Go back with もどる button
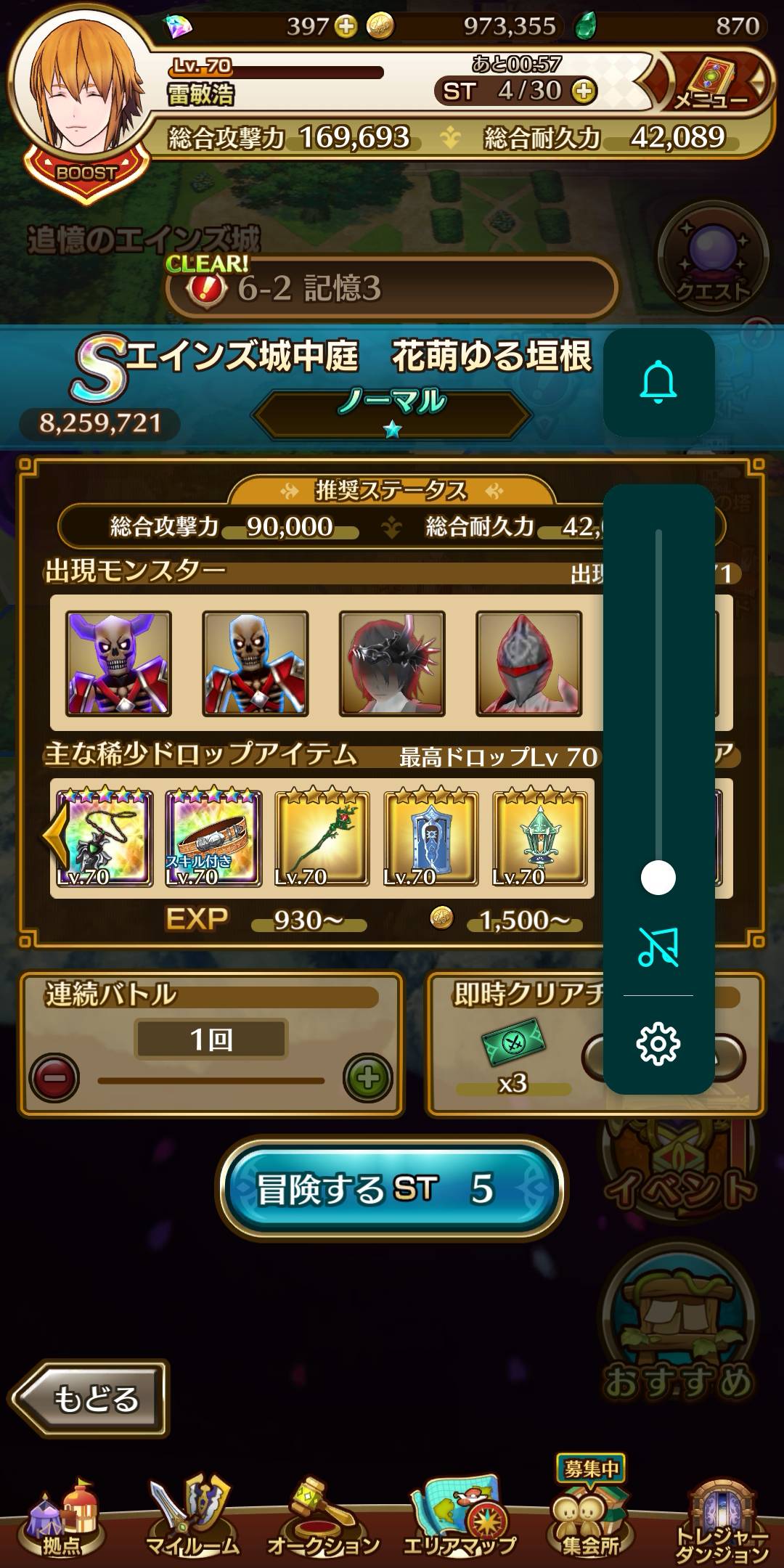 pos(90,1398)
